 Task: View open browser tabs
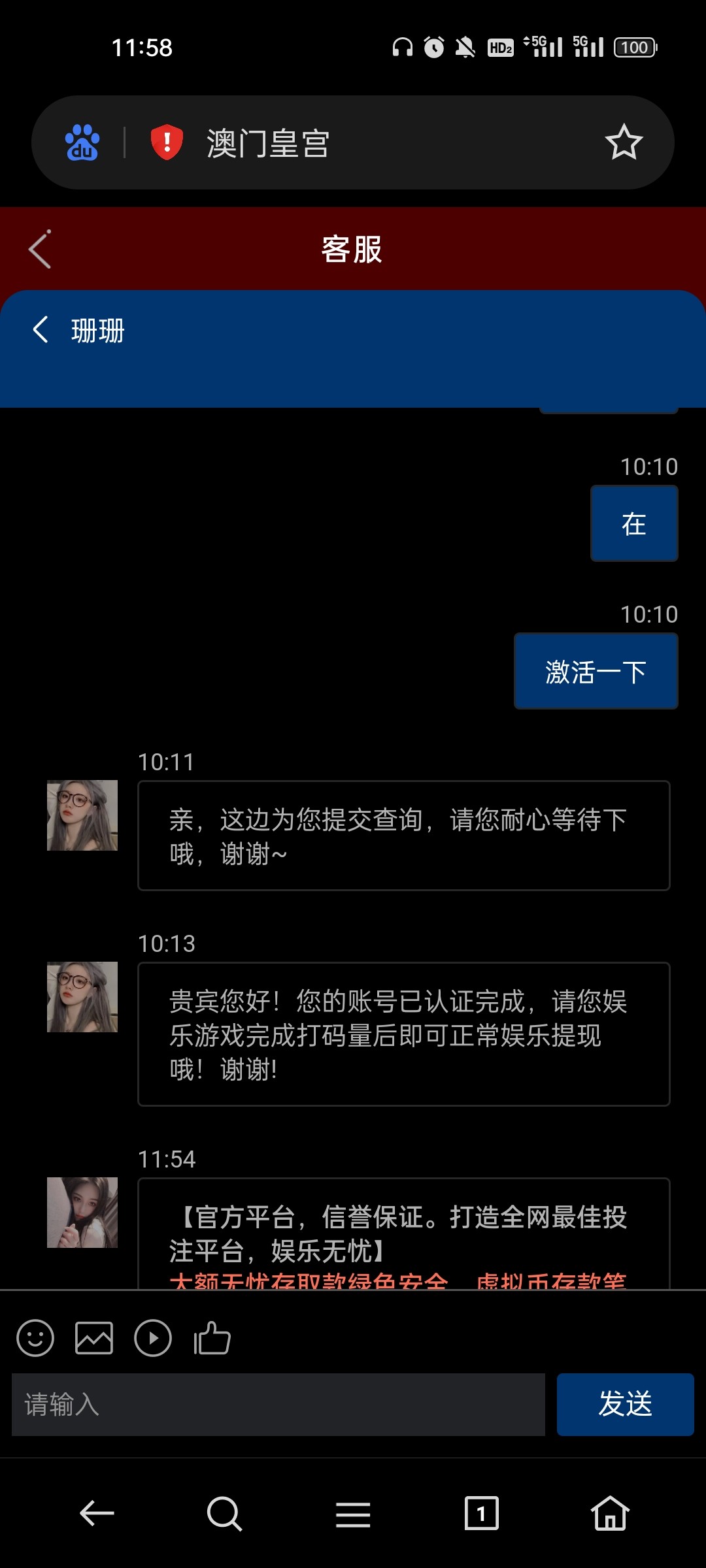coord(481,1513)
